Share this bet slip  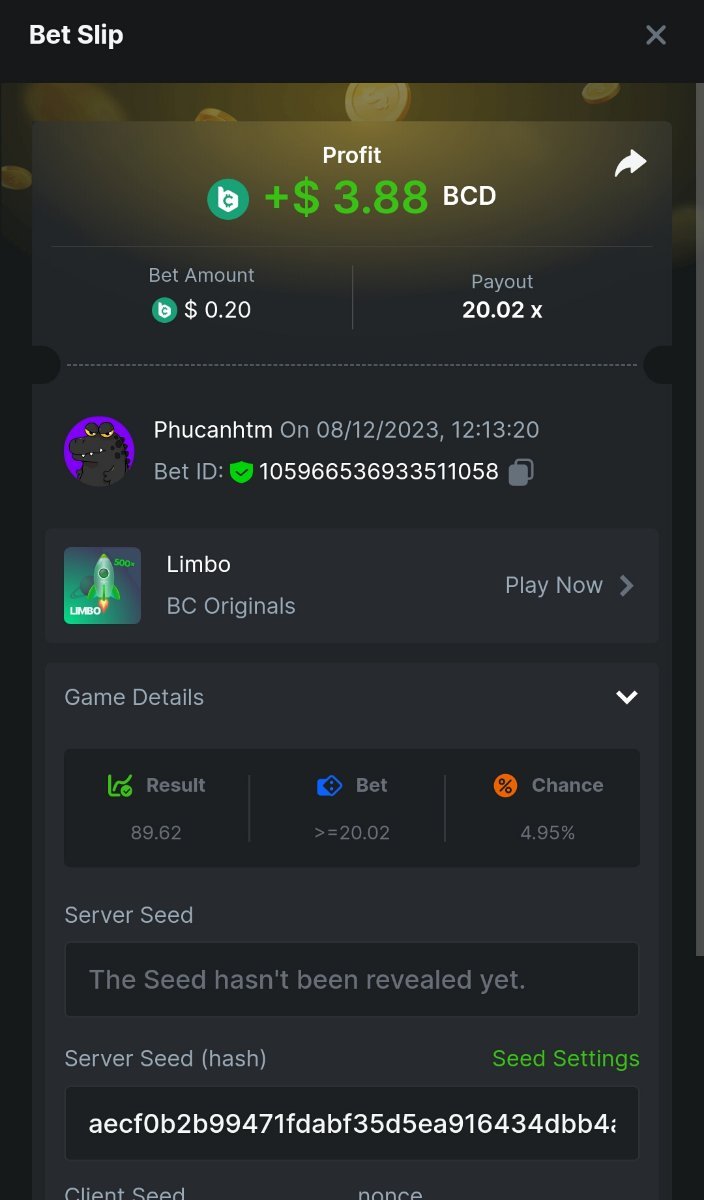click(630, 164)
